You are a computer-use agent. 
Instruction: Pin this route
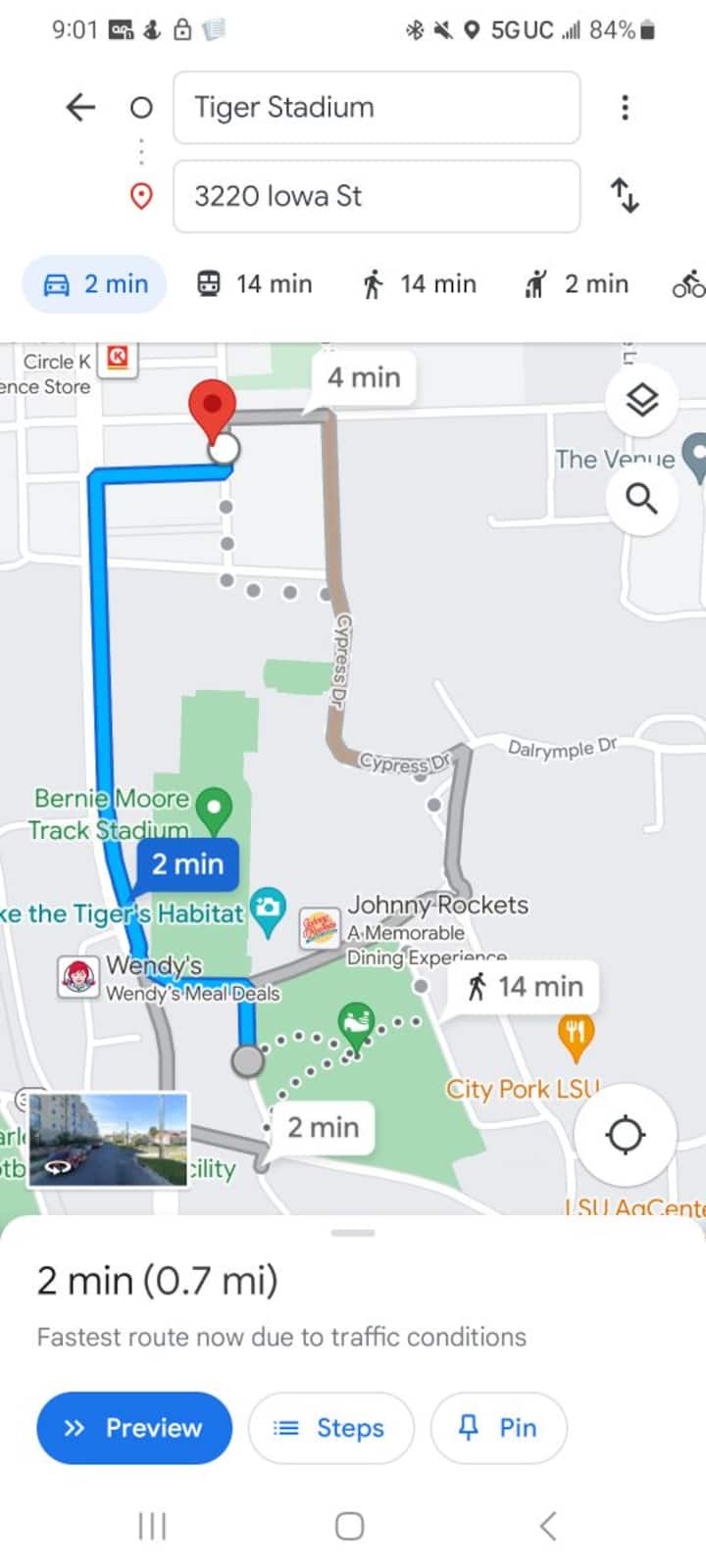tap(499, 1428)
